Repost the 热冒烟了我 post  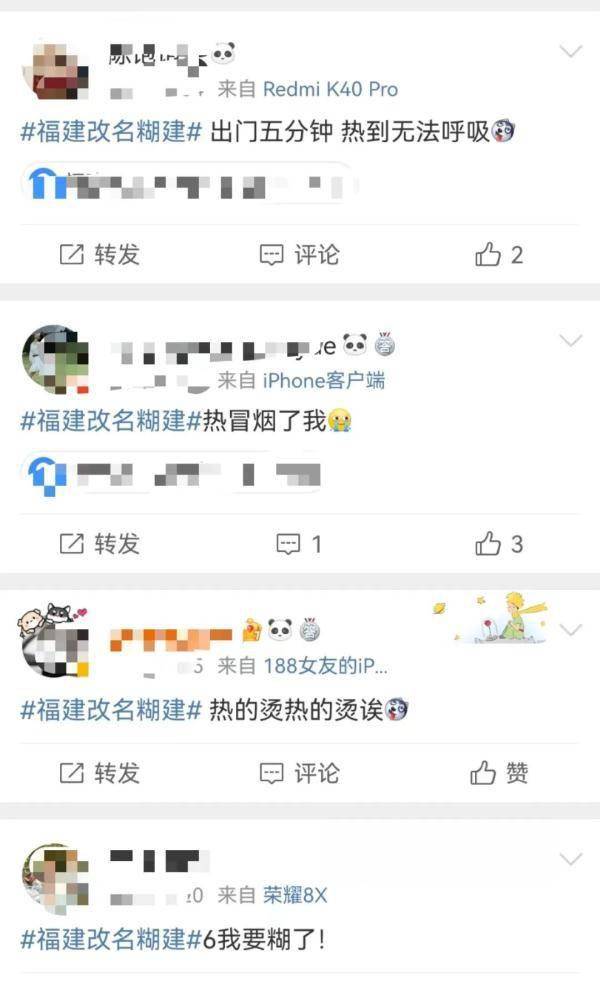pyautogui.click(x=99, y=544)
